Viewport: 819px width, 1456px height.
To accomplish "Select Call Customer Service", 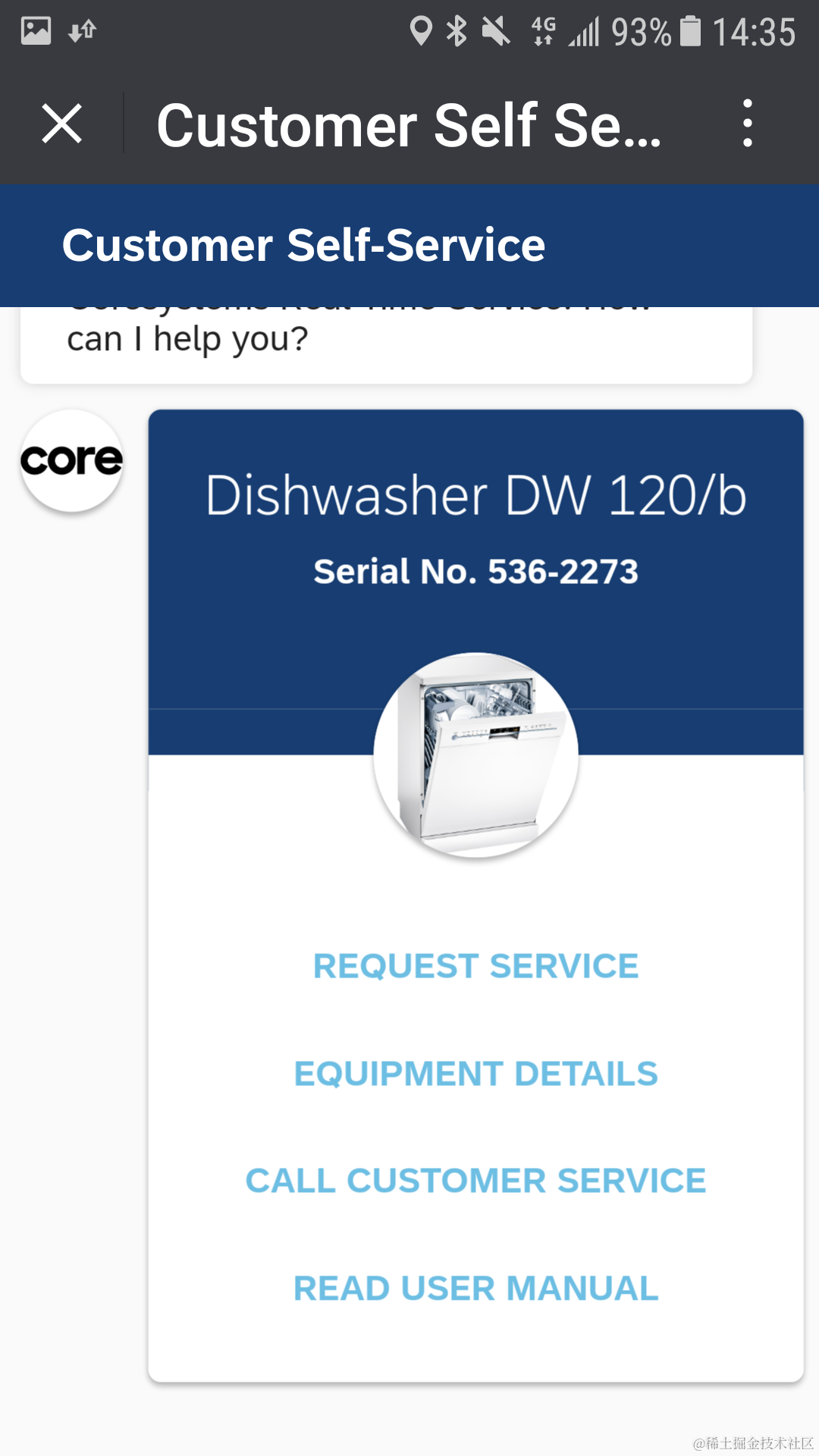I will (475, 1181).
